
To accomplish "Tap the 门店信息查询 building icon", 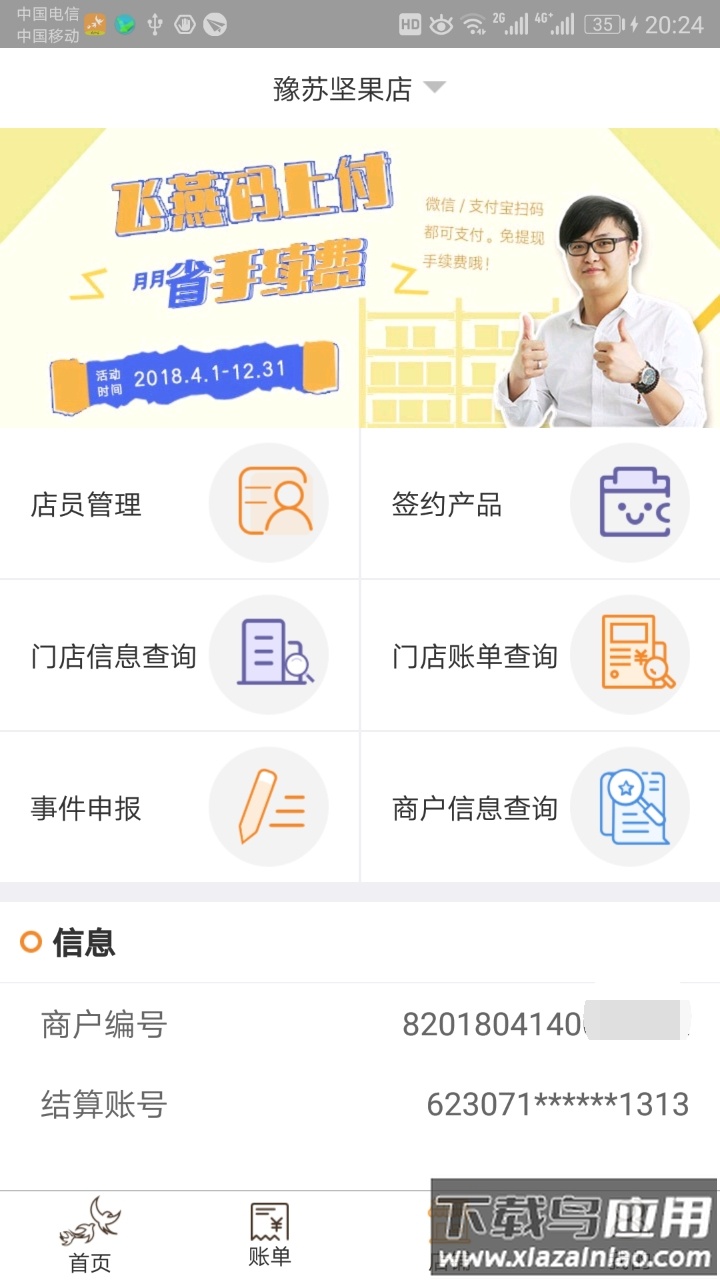I will tap(268, 655).
